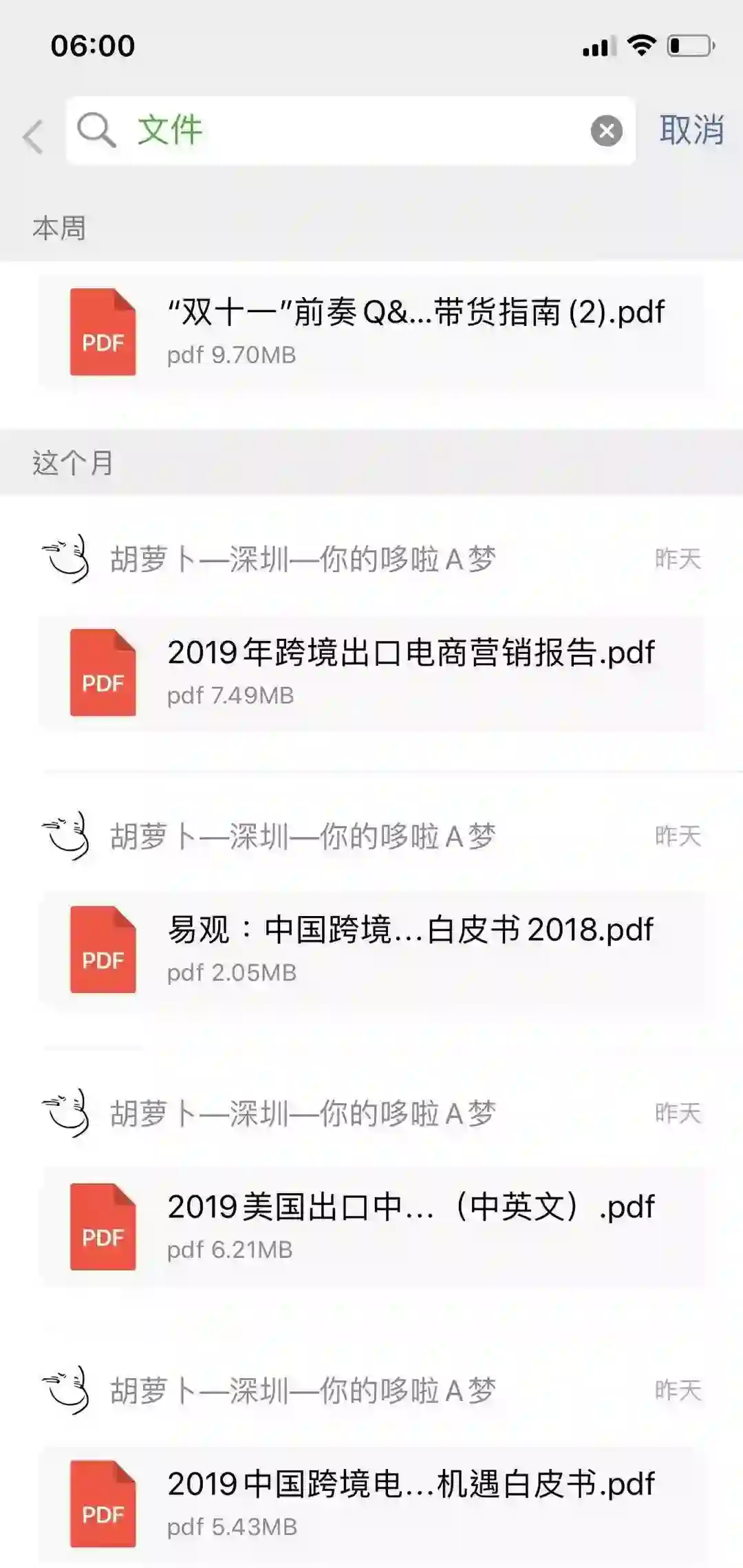Clear the search text
The image size is (743, 1568).
[606, 131]
